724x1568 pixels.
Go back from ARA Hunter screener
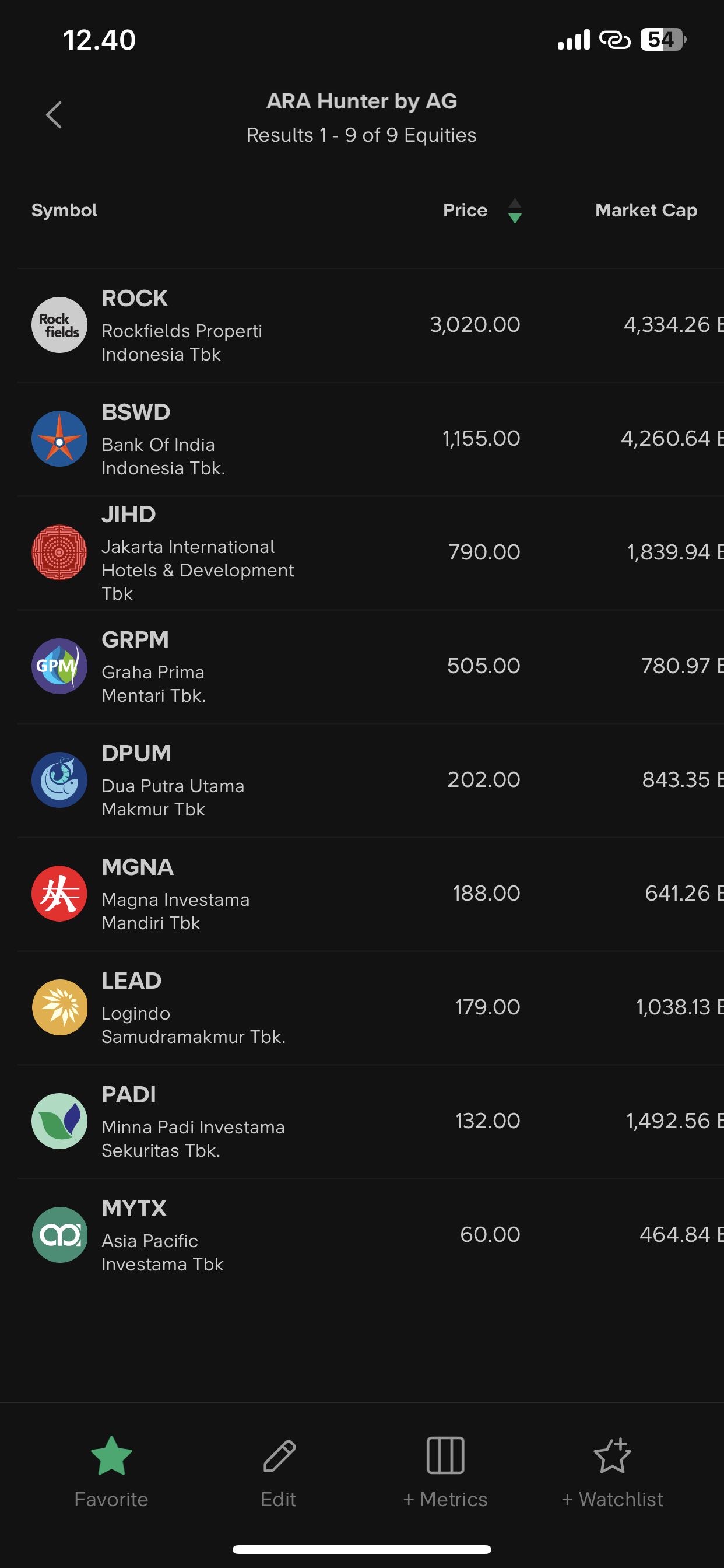(x=54, y=115)
